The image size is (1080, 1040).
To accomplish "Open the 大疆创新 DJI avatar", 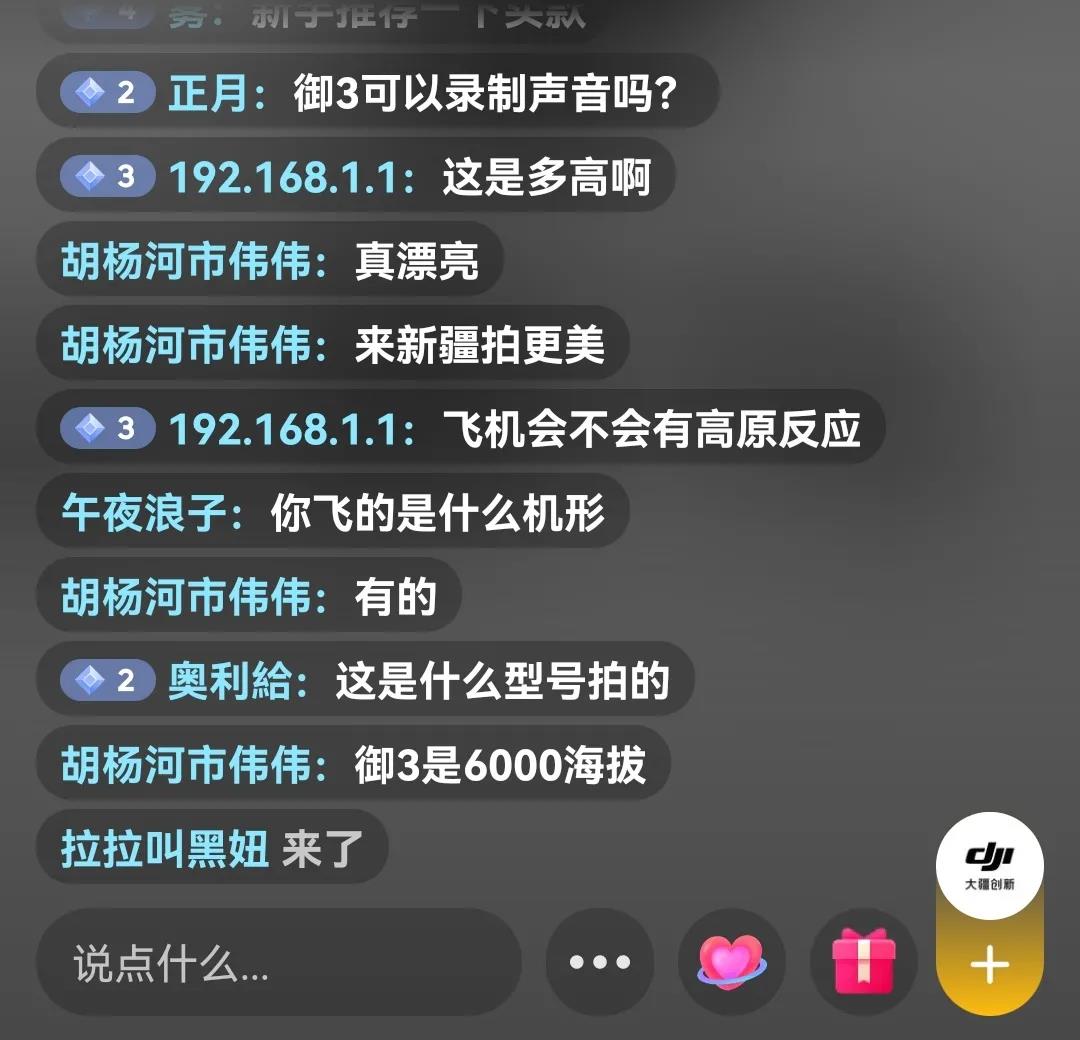I will [x=989, y=865].
